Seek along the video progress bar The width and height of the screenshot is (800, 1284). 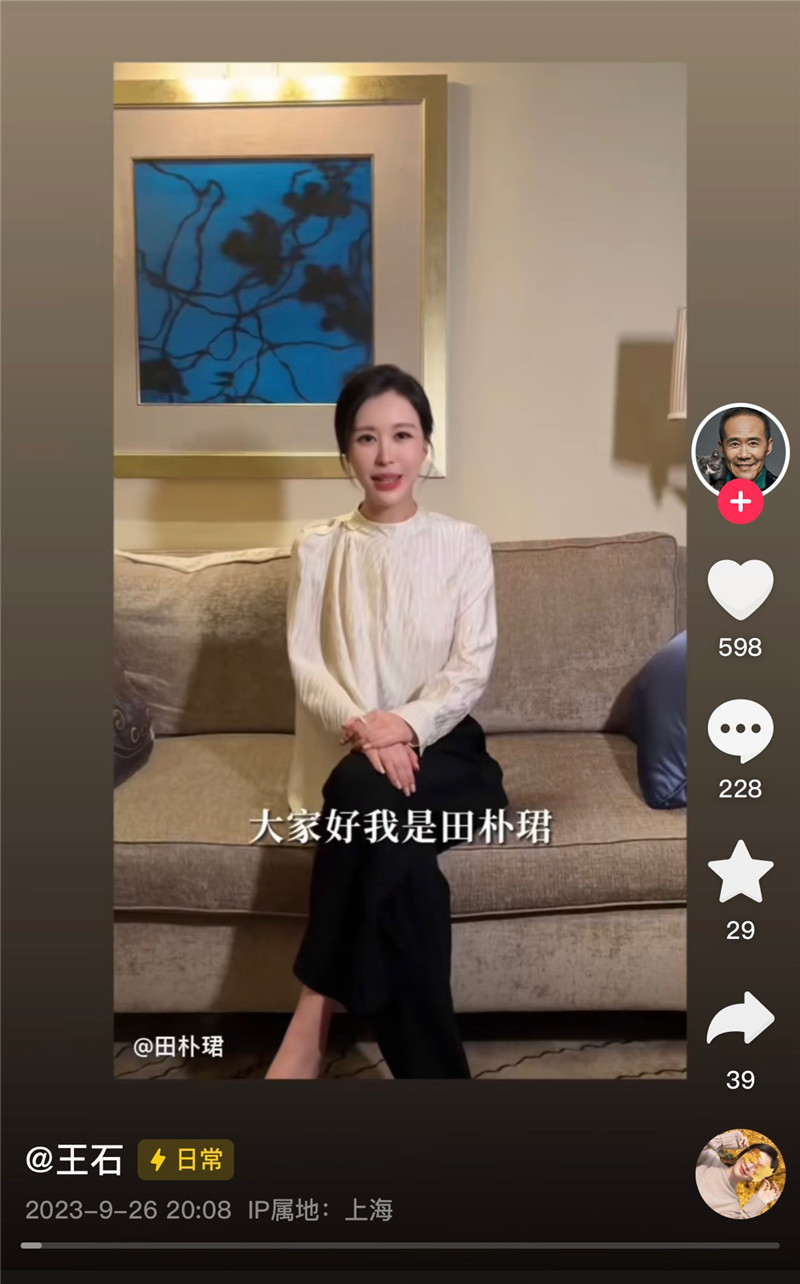pyautogui.click(x=400, y=1245)
